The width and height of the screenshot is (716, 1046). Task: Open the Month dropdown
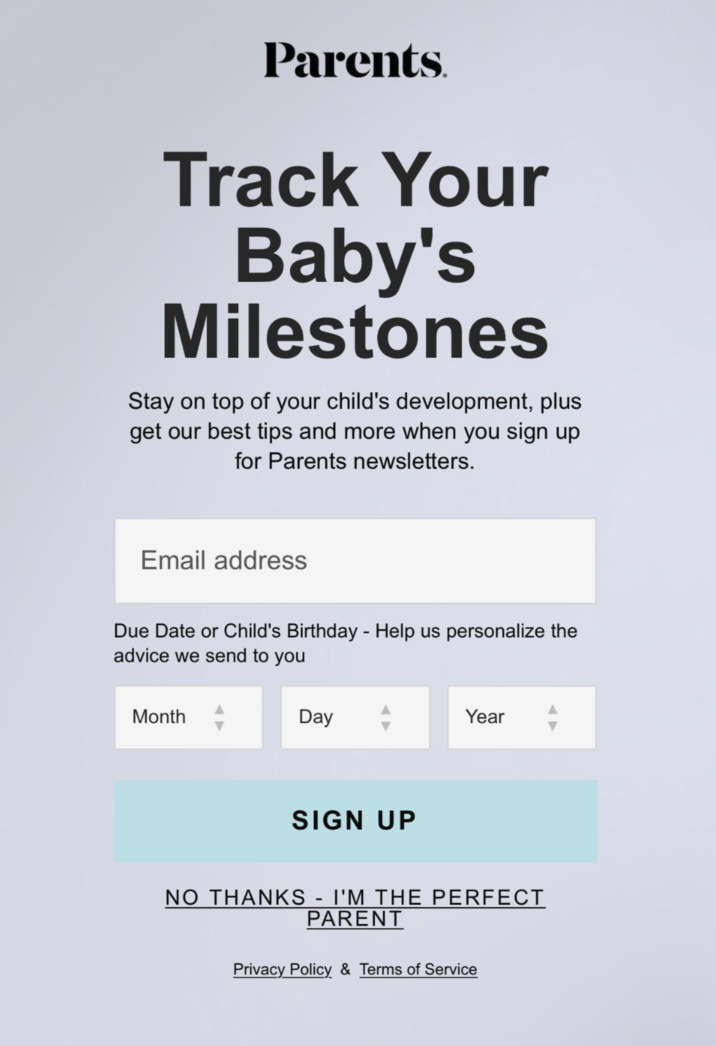(x=188, y=717)
